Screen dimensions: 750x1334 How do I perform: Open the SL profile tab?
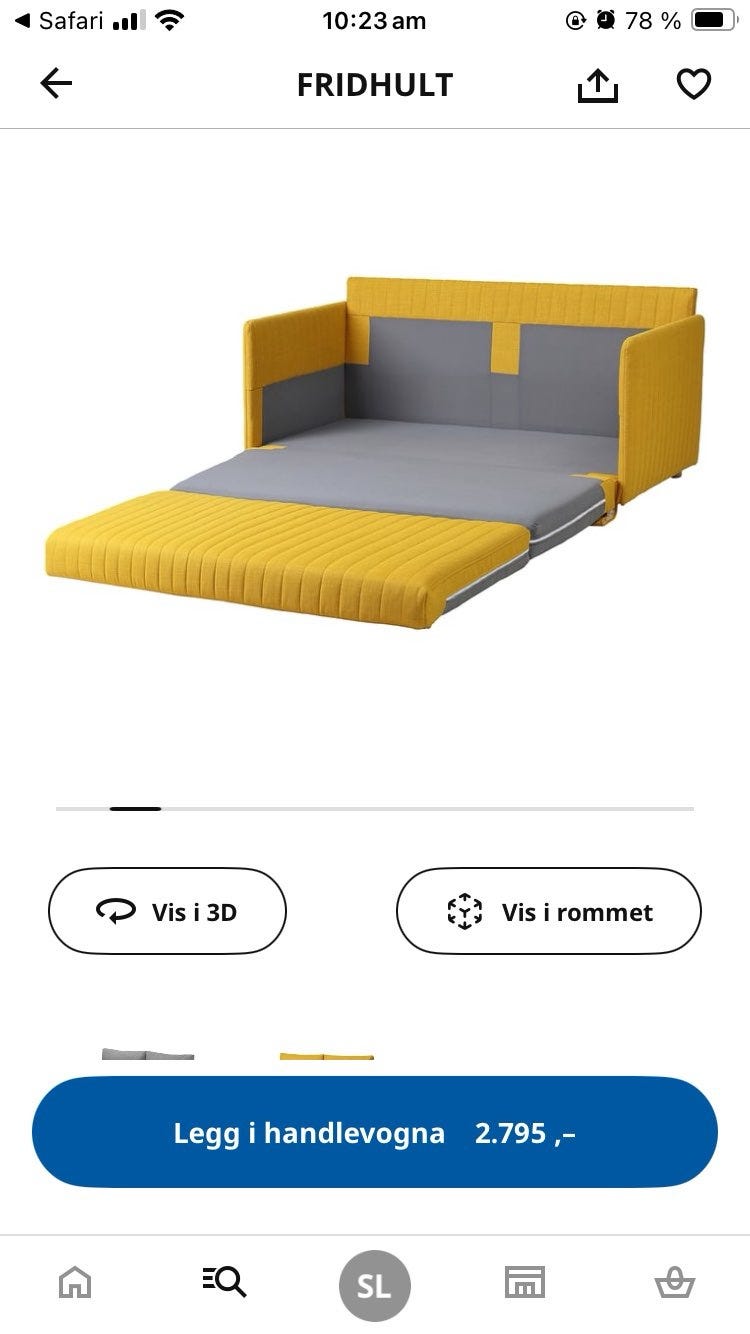375,1285
